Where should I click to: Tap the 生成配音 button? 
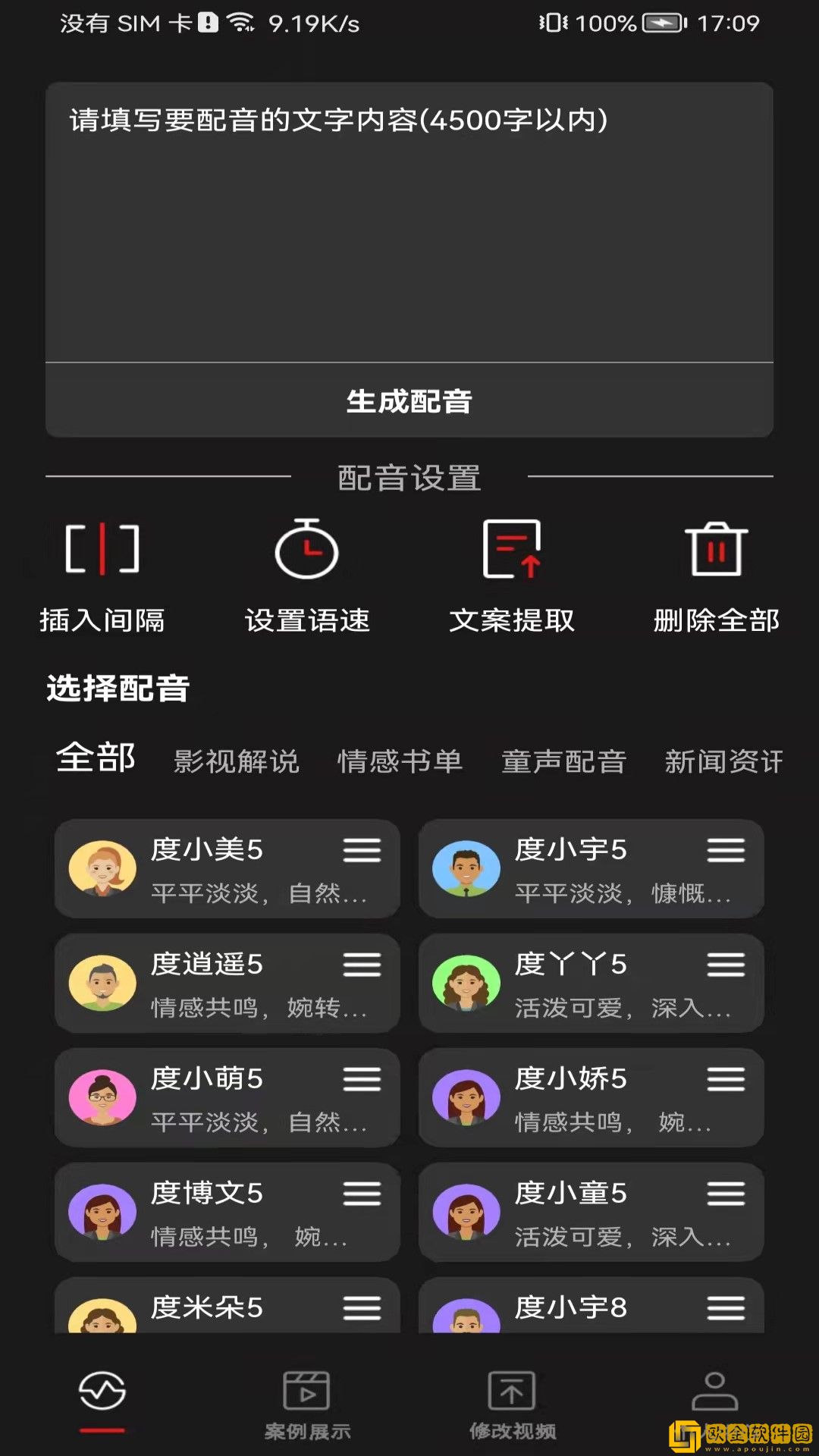[409, 401]
